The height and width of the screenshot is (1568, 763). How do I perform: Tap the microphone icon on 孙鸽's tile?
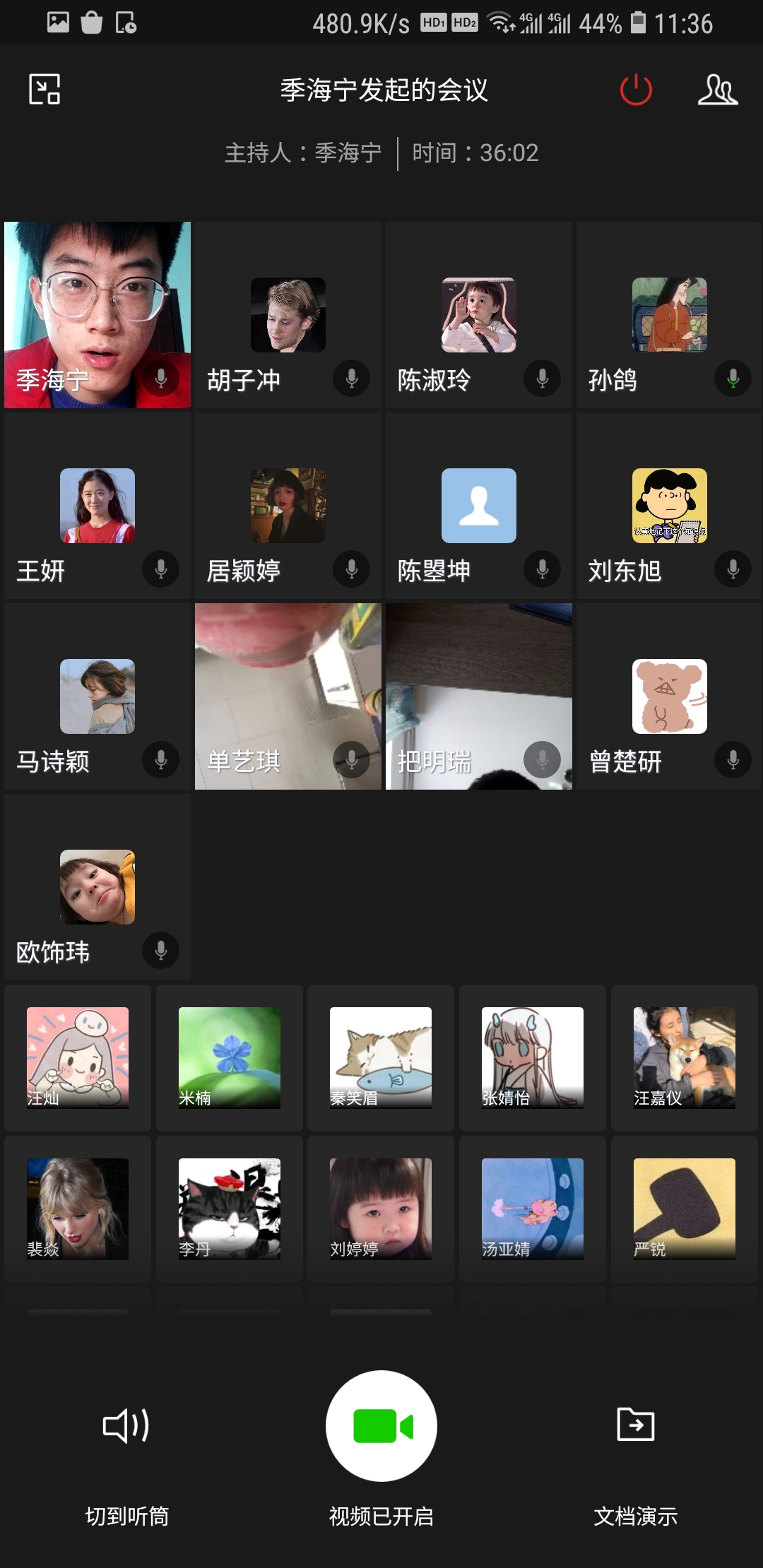(733, 379)
